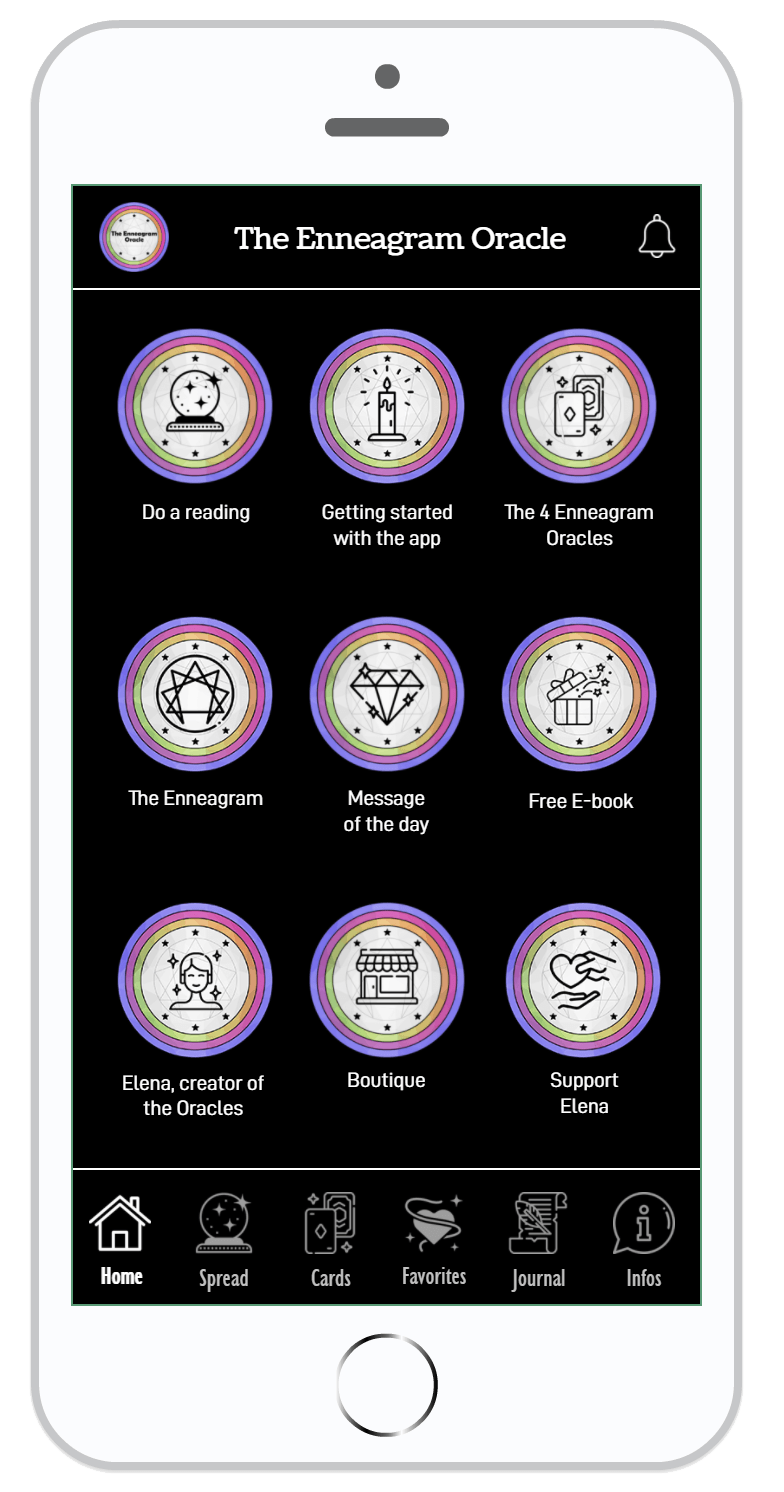Go to the Cards tab
This screenshot has width=784, height=1492.
331,1240
